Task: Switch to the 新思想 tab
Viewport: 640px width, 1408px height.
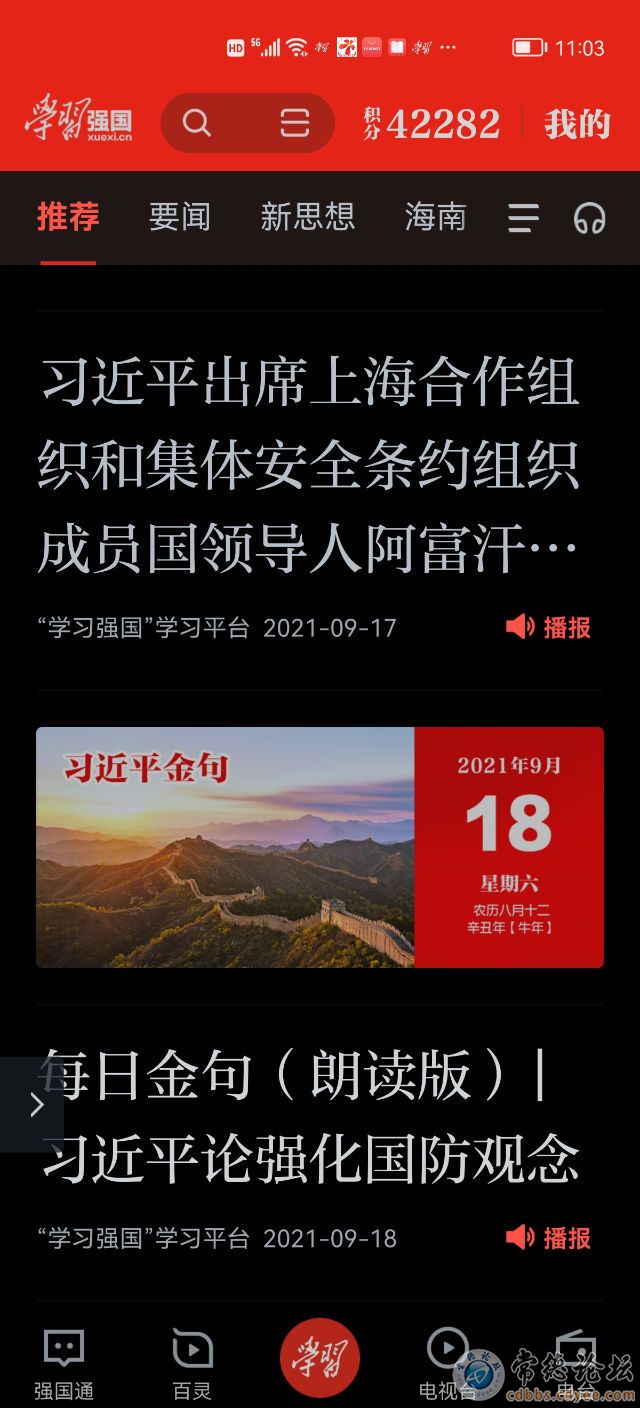Action: [x=307, y=217]
